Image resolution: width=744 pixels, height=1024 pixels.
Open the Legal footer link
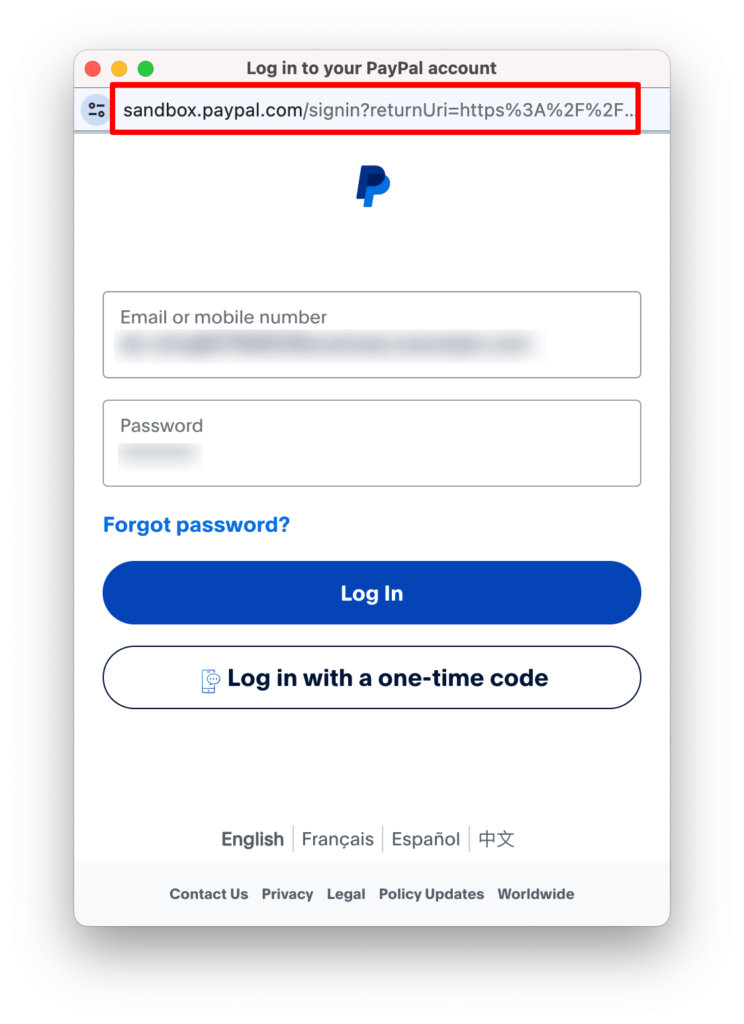click(x=346, y=894)
